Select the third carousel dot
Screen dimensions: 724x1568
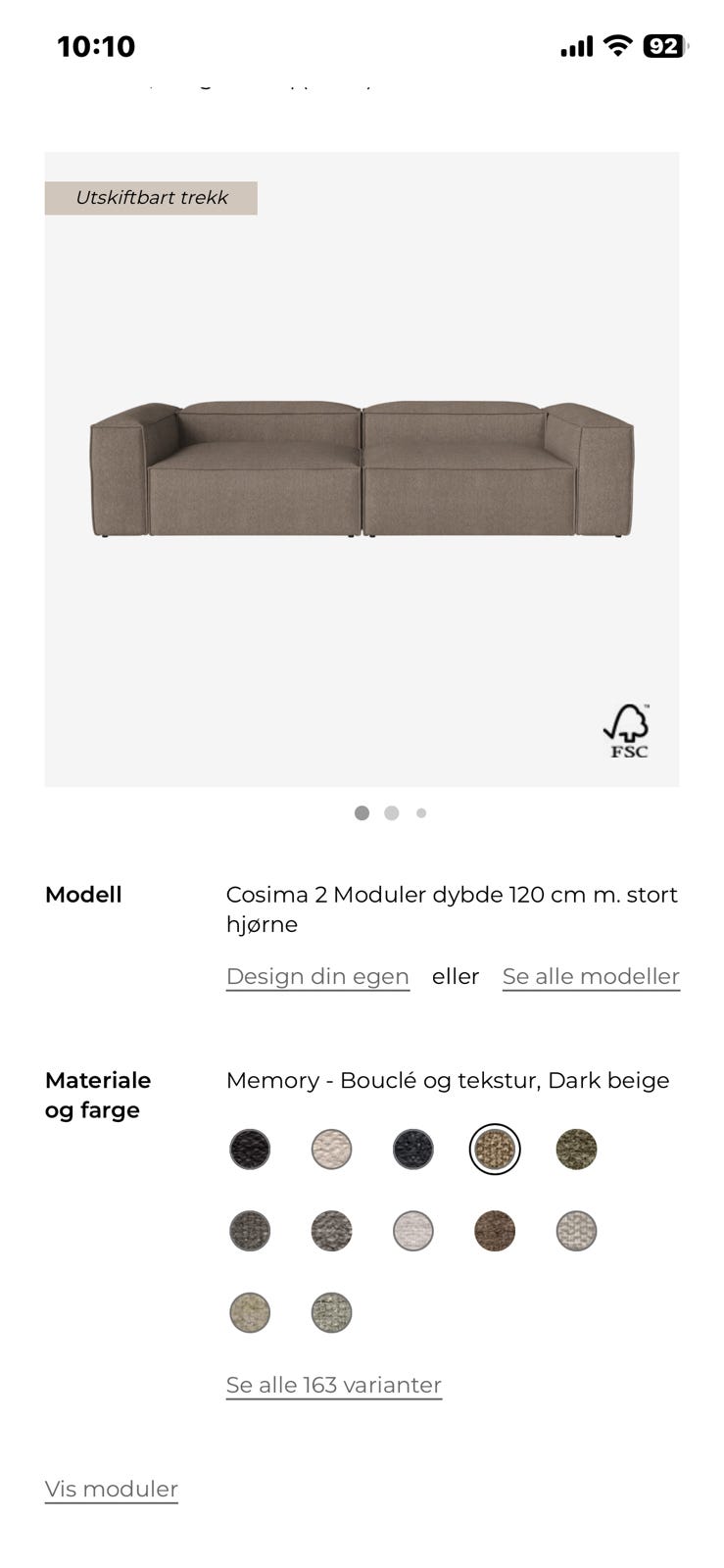(x=421, y=812)
